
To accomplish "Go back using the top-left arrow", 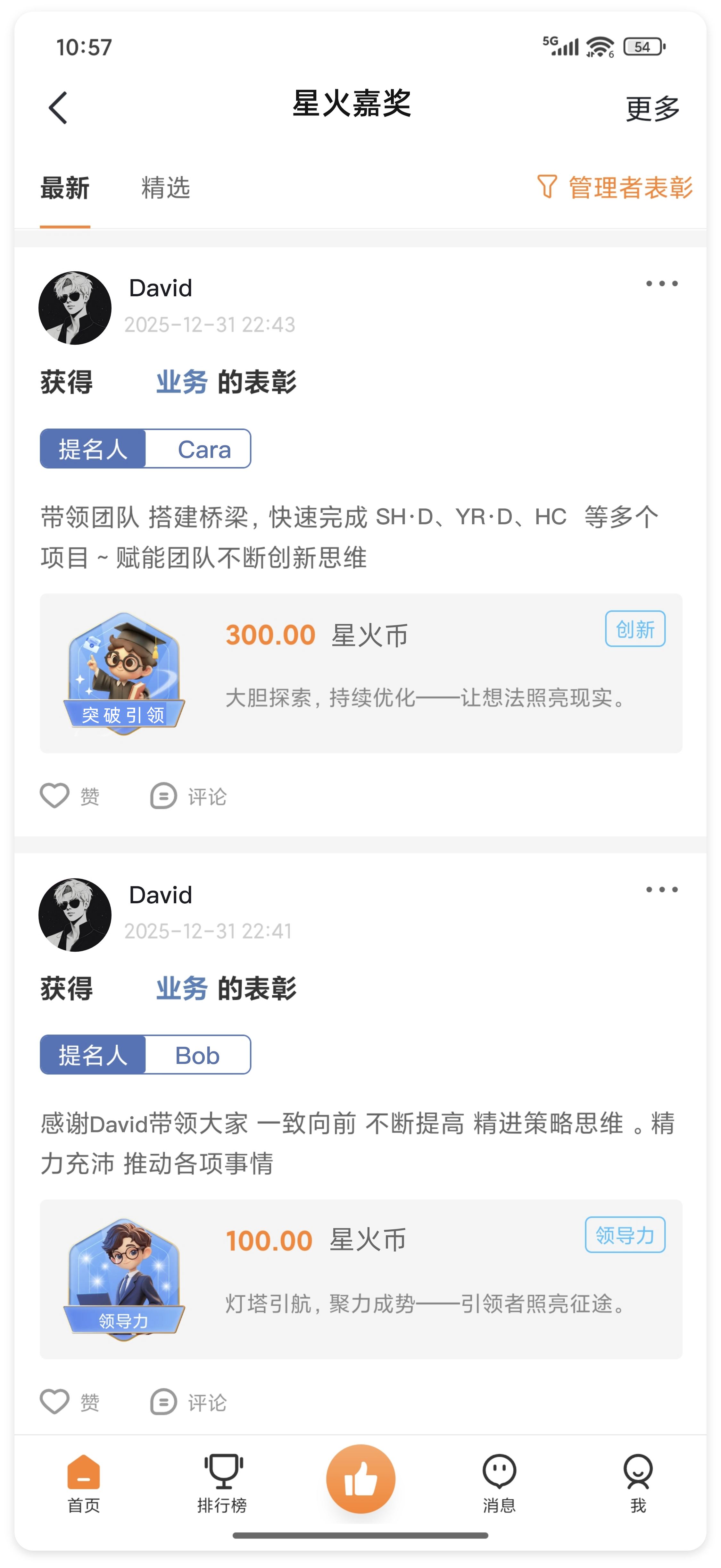I will [58, 108].
